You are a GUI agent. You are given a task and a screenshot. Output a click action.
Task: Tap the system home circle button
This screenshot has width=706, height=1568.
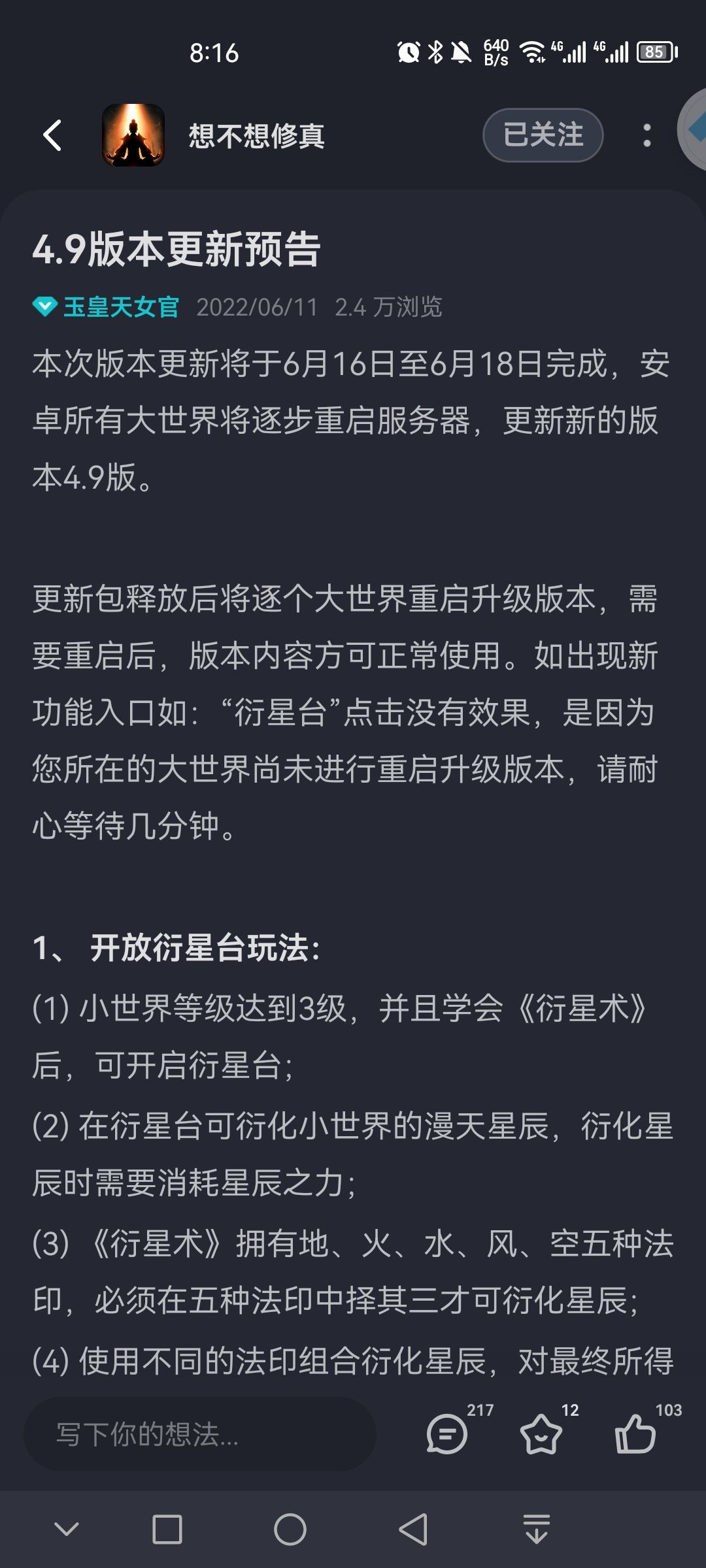(x=290, y=1529)
